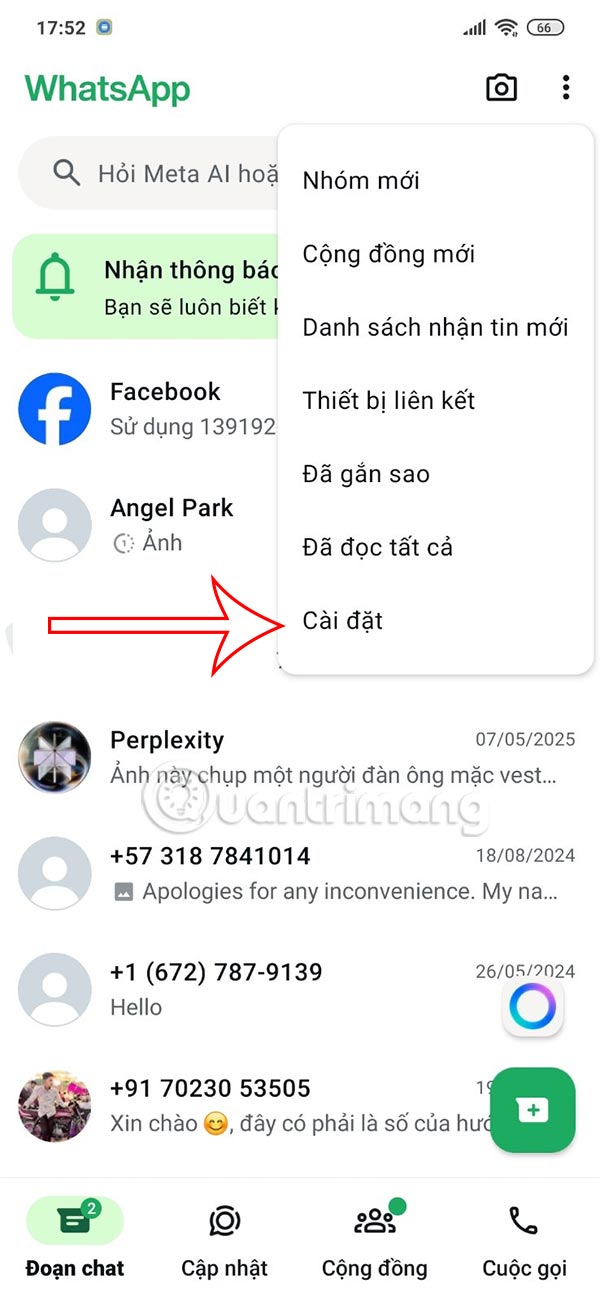600x1300 pixels.
Task: Open Cài đặt settings
Action: coord(342,621)
